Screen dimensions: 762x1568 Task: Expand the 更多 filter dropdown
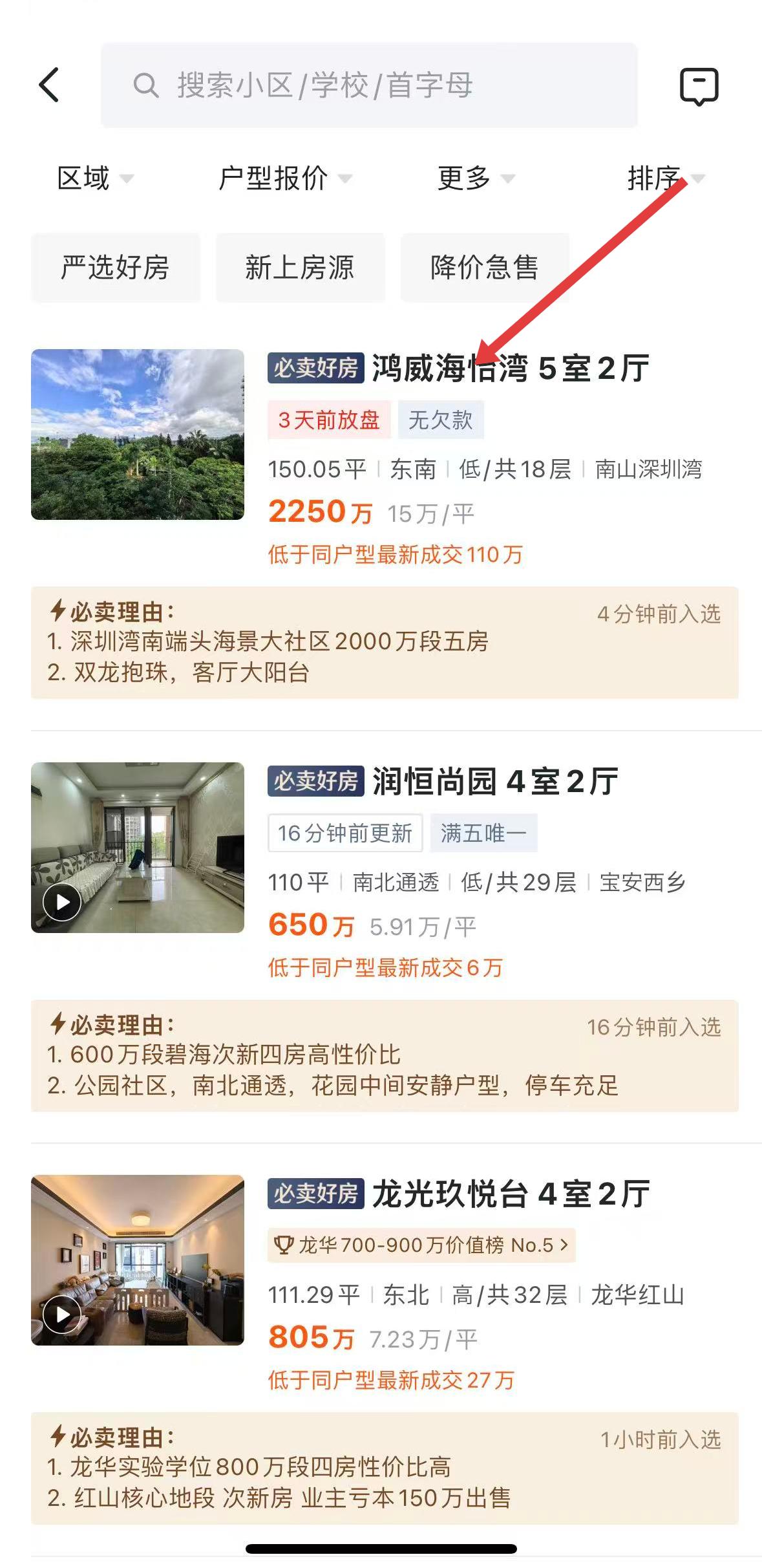[x=476, y=178]
